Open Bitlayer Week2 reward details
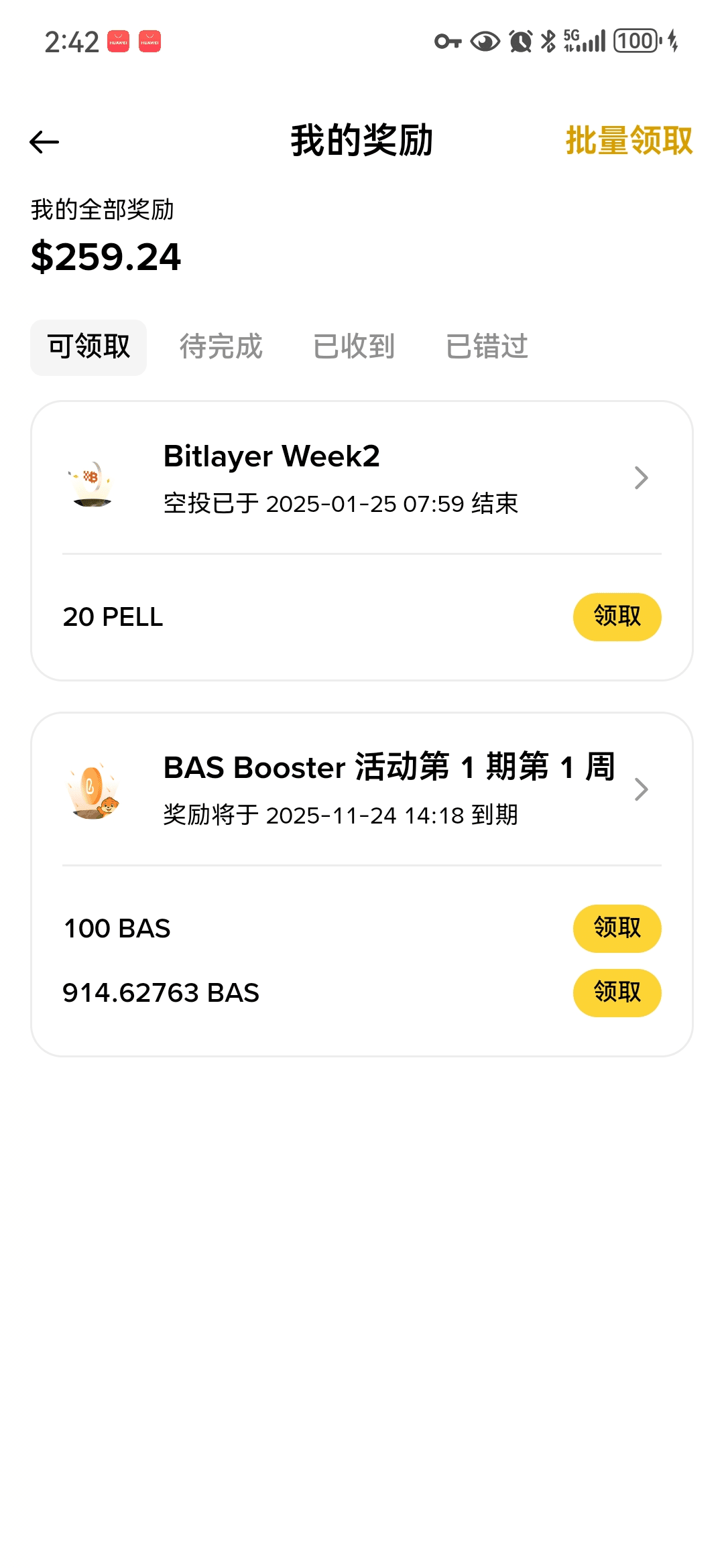The image size is (724, 1568). pos(362,478)
